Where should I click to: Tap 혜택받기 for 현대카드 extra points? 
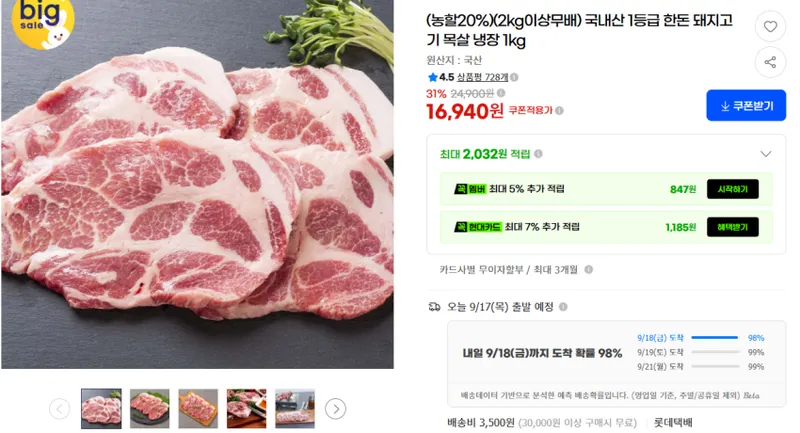733,227
